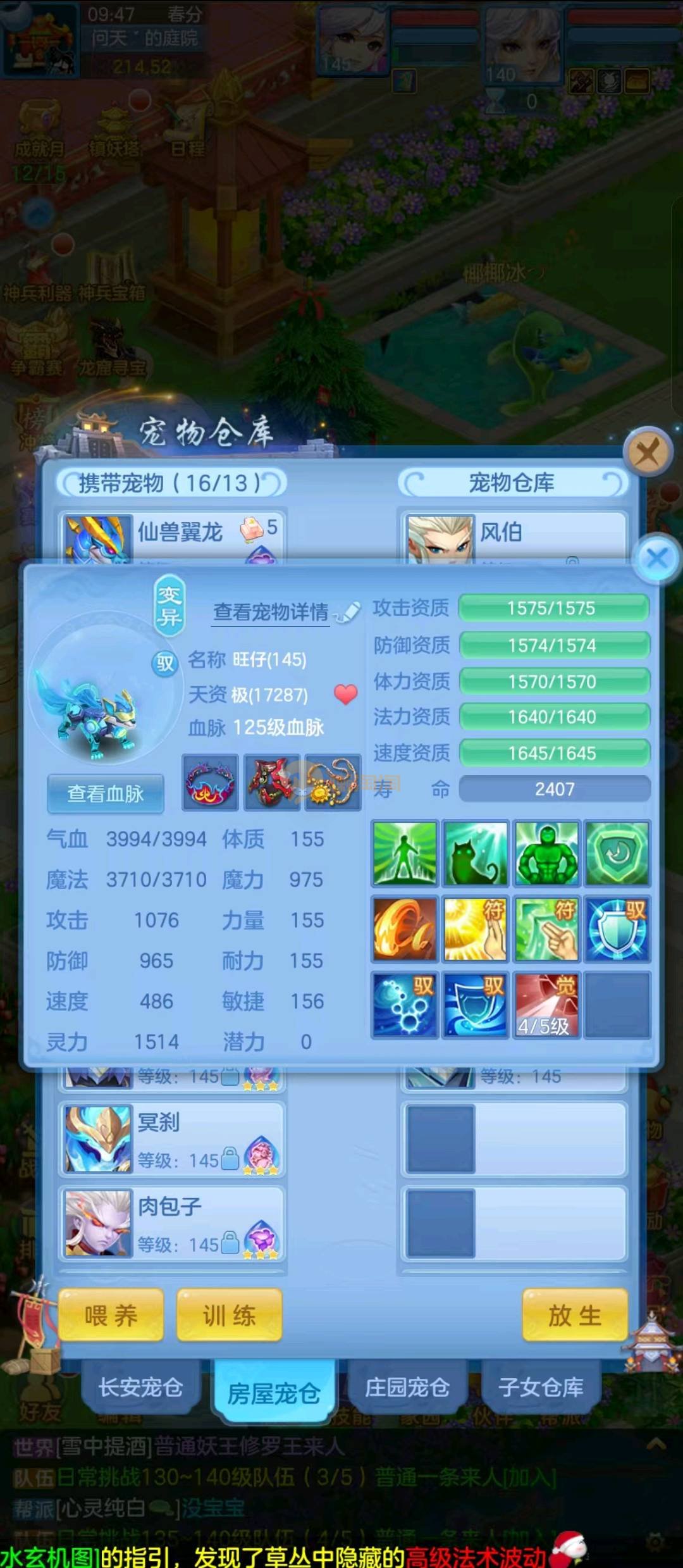Image resolution: width=683 pixels, height=1568 pixels.
Task: Switch to the 长安宠仓 tab
Action: point(140,1388)
